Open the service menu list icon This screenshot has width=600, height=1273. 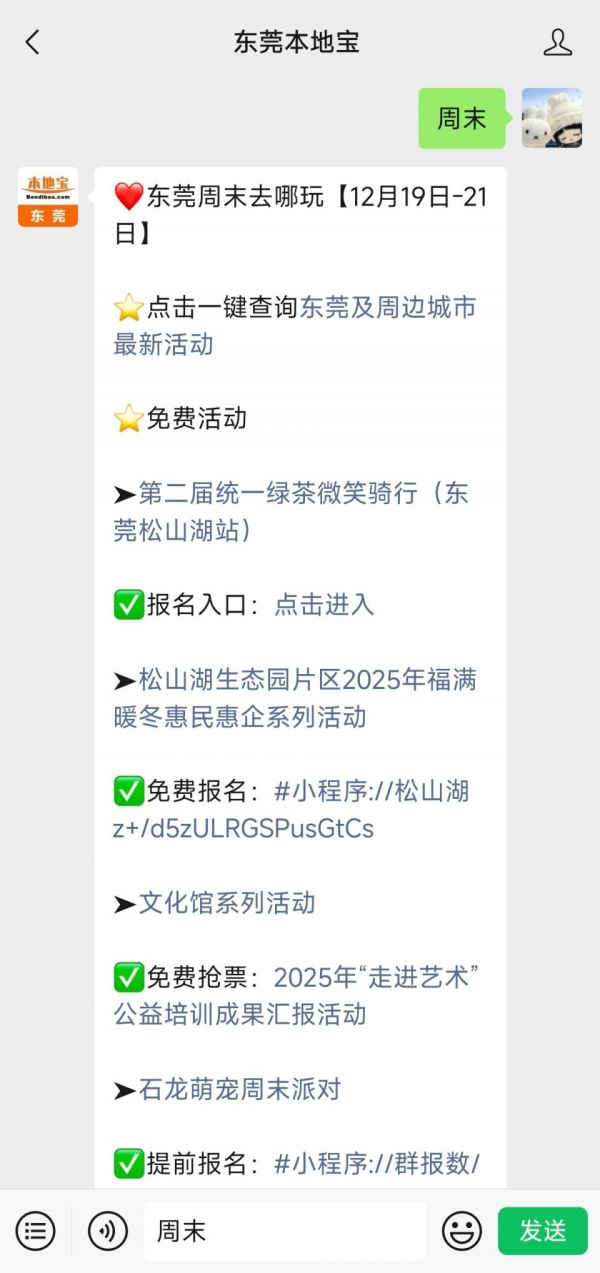point(35,1230)
